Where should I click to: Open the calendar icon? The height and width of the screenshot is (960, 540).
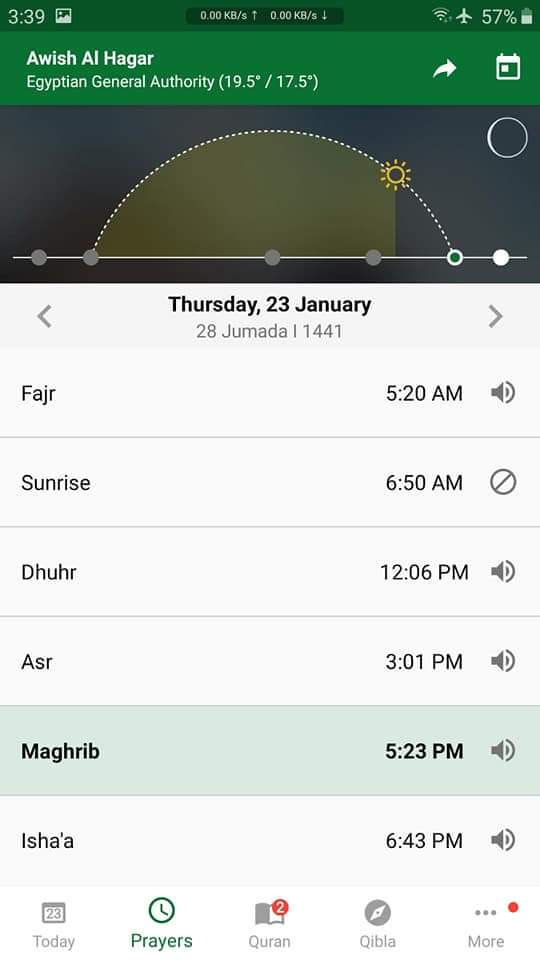(508, 67)
